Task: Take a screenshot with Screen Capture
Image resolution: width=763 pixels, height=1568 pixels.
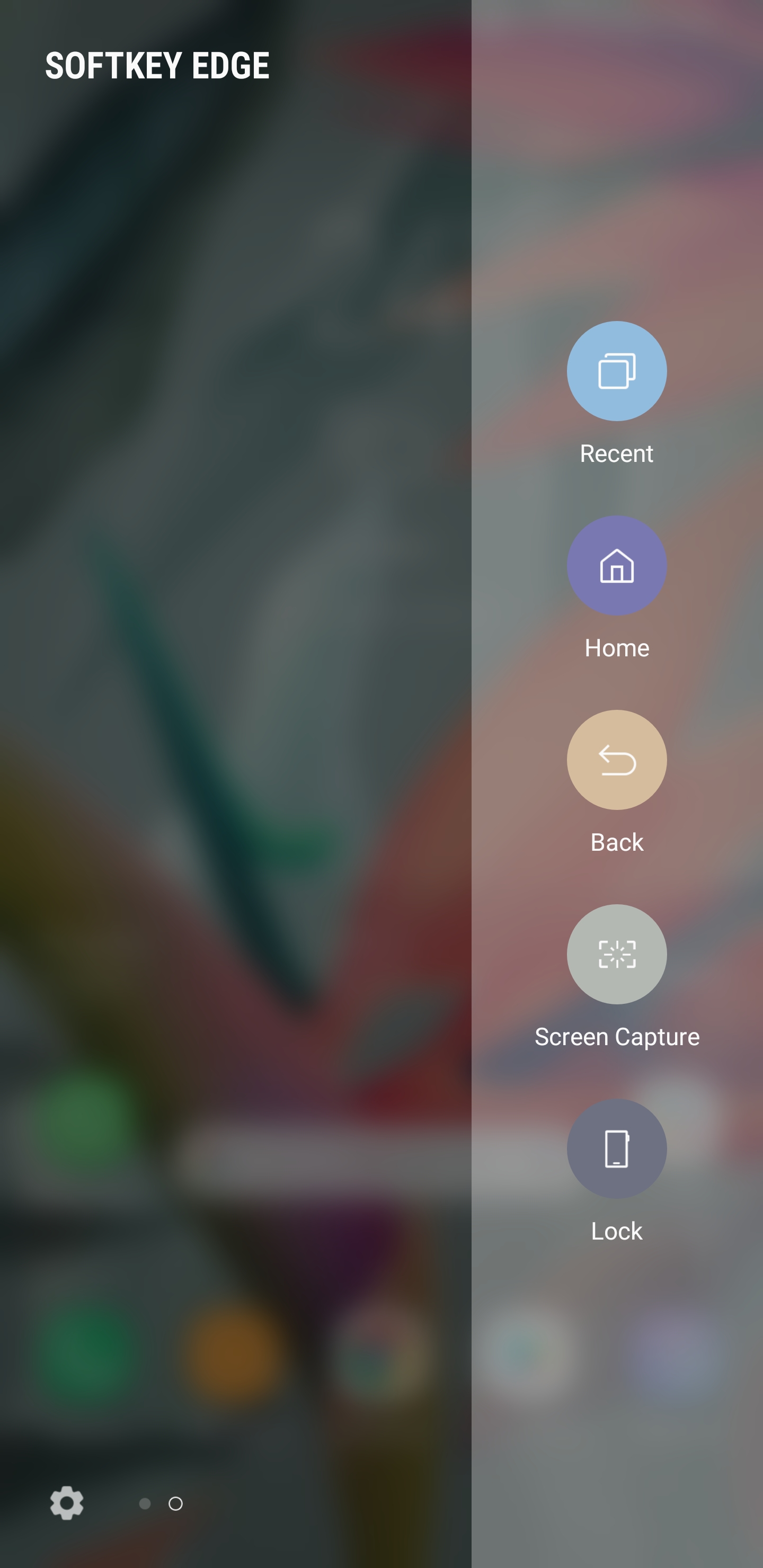Action: (x=616, y=954)
